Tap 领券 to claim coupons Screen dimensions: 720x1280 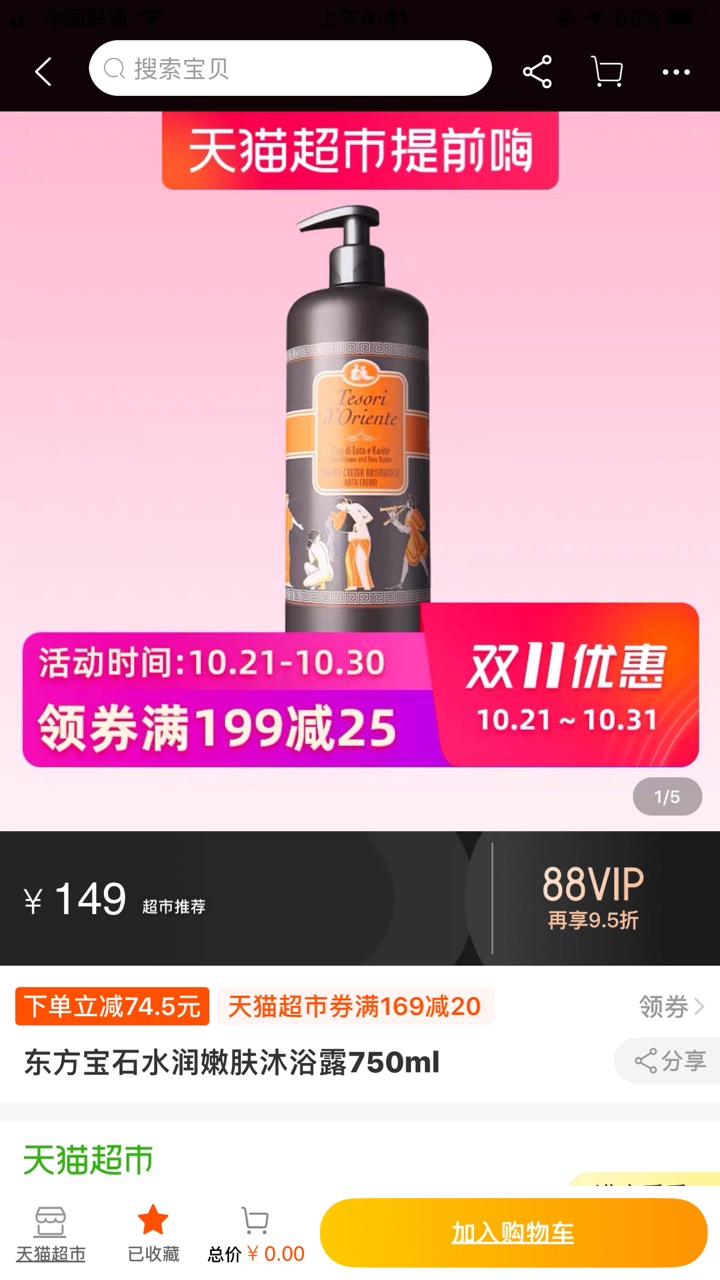click(672, 1006)
